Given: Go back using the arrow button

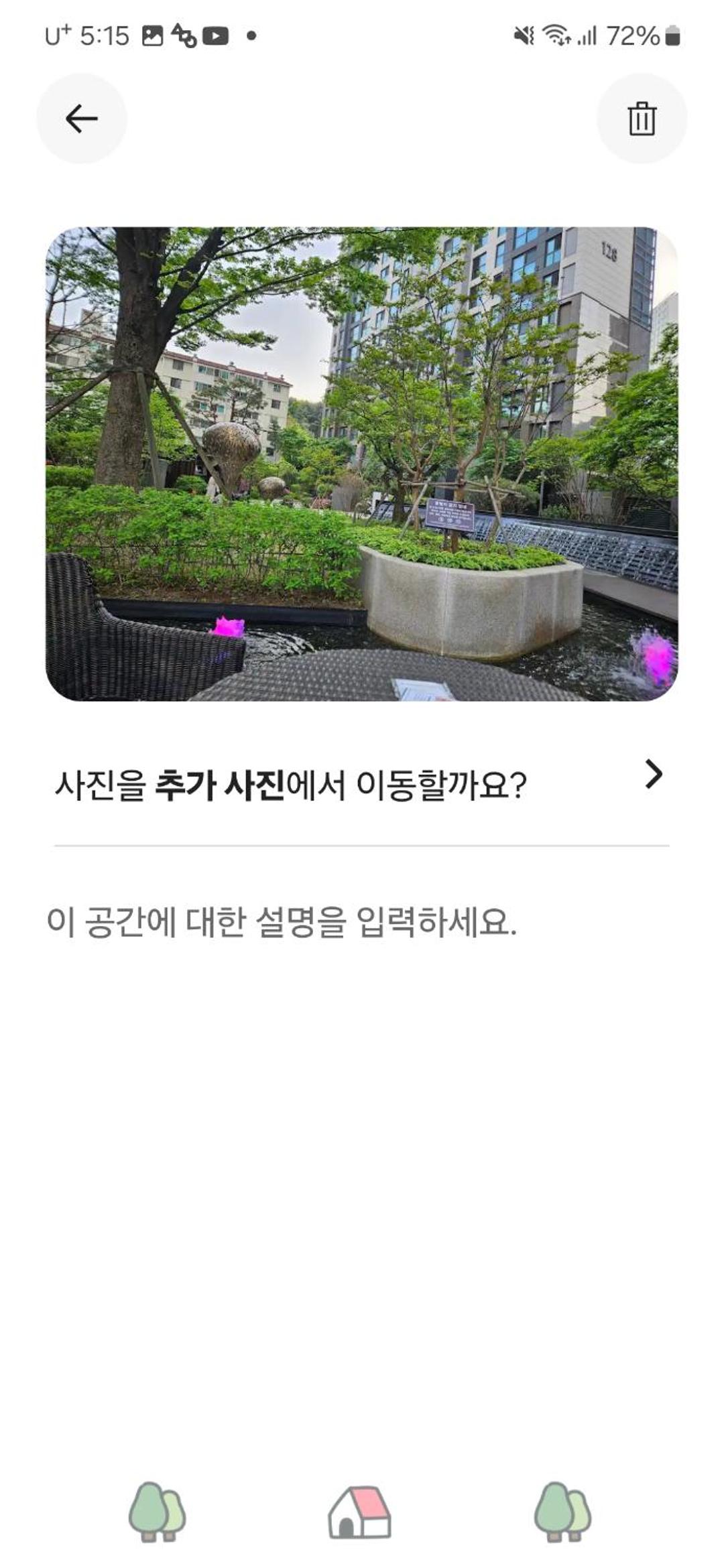Looking at the screenshot, I should coord(82,119).
